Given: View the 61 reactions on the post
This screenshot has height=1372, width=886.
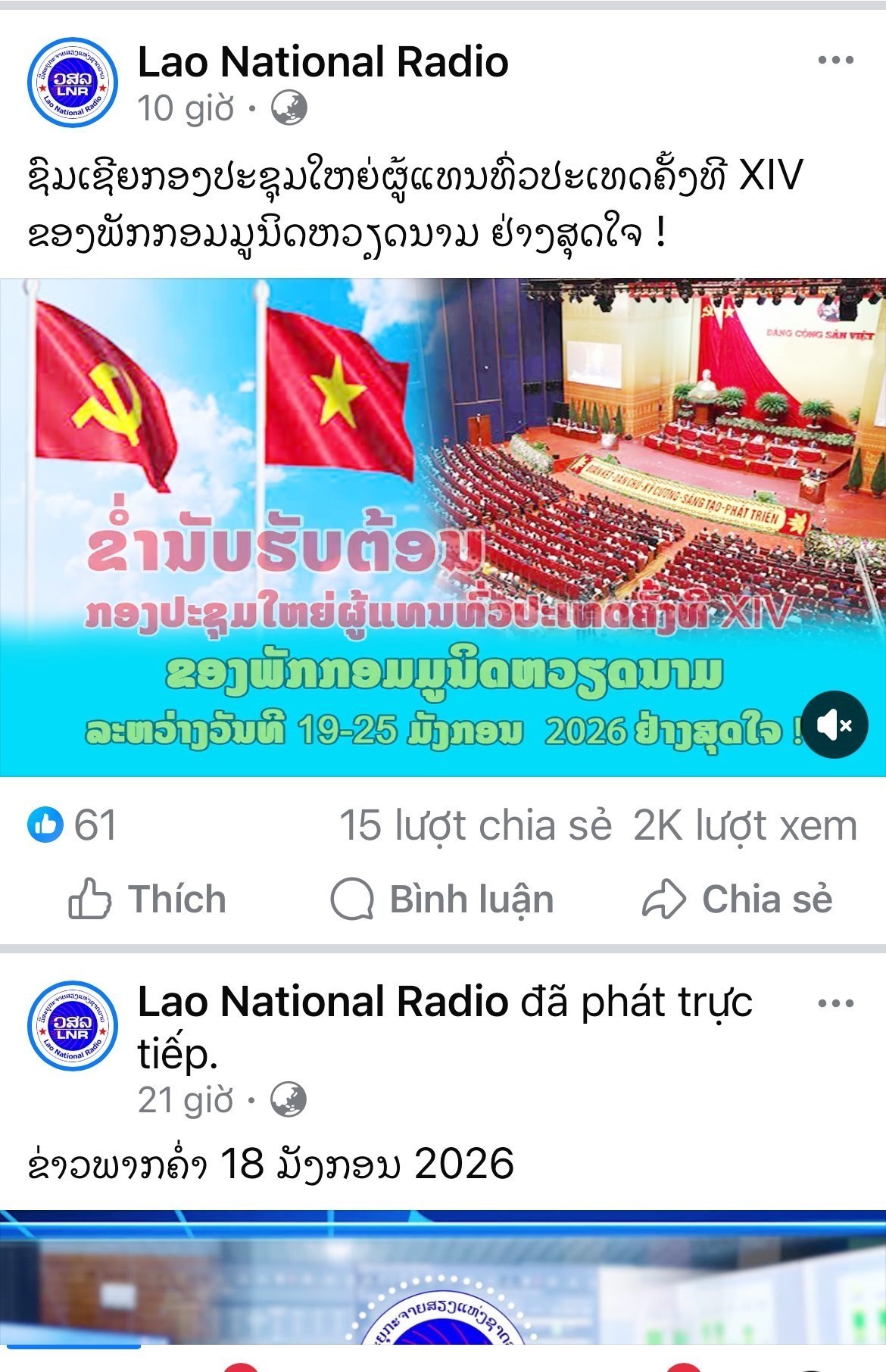Looking at the screenshot, I should coord(73,825).
